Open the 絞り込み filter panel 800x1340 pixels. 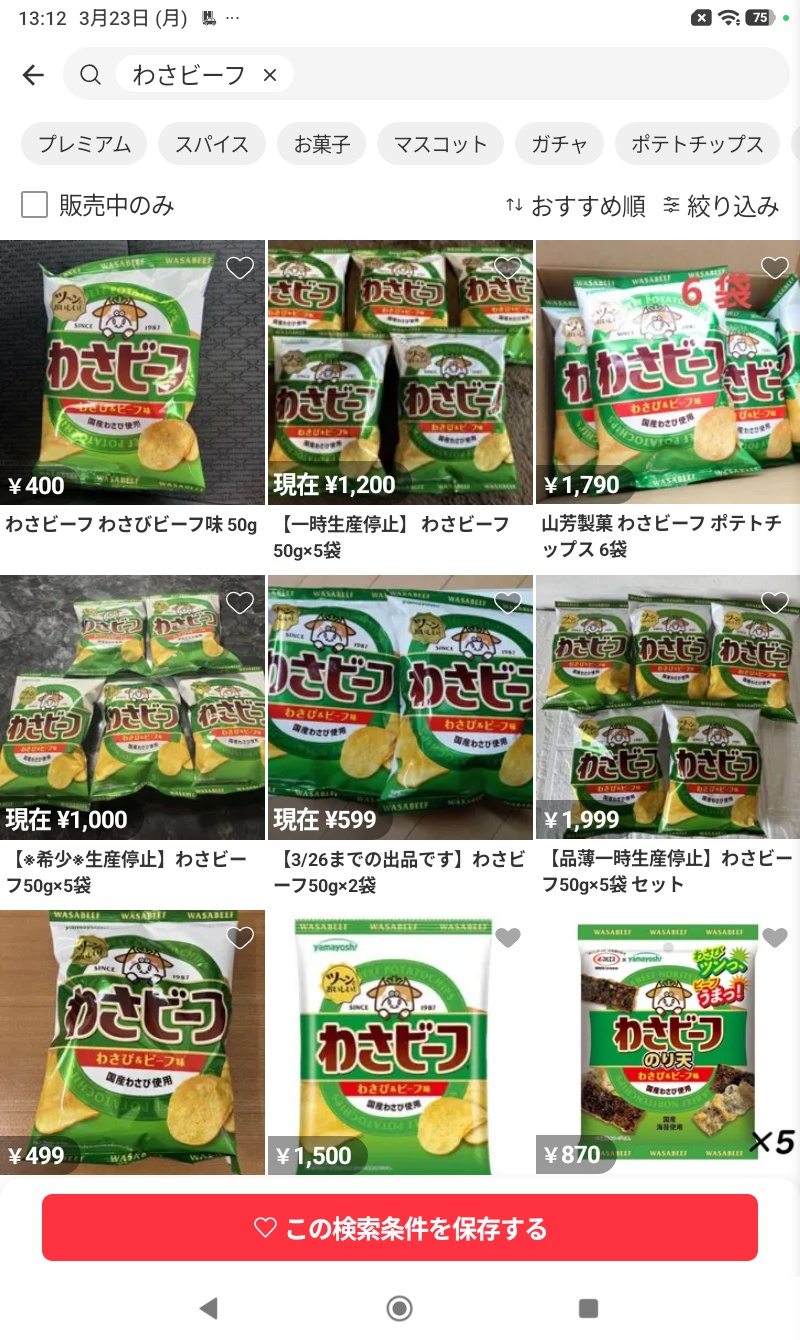[x=720, y=206]
